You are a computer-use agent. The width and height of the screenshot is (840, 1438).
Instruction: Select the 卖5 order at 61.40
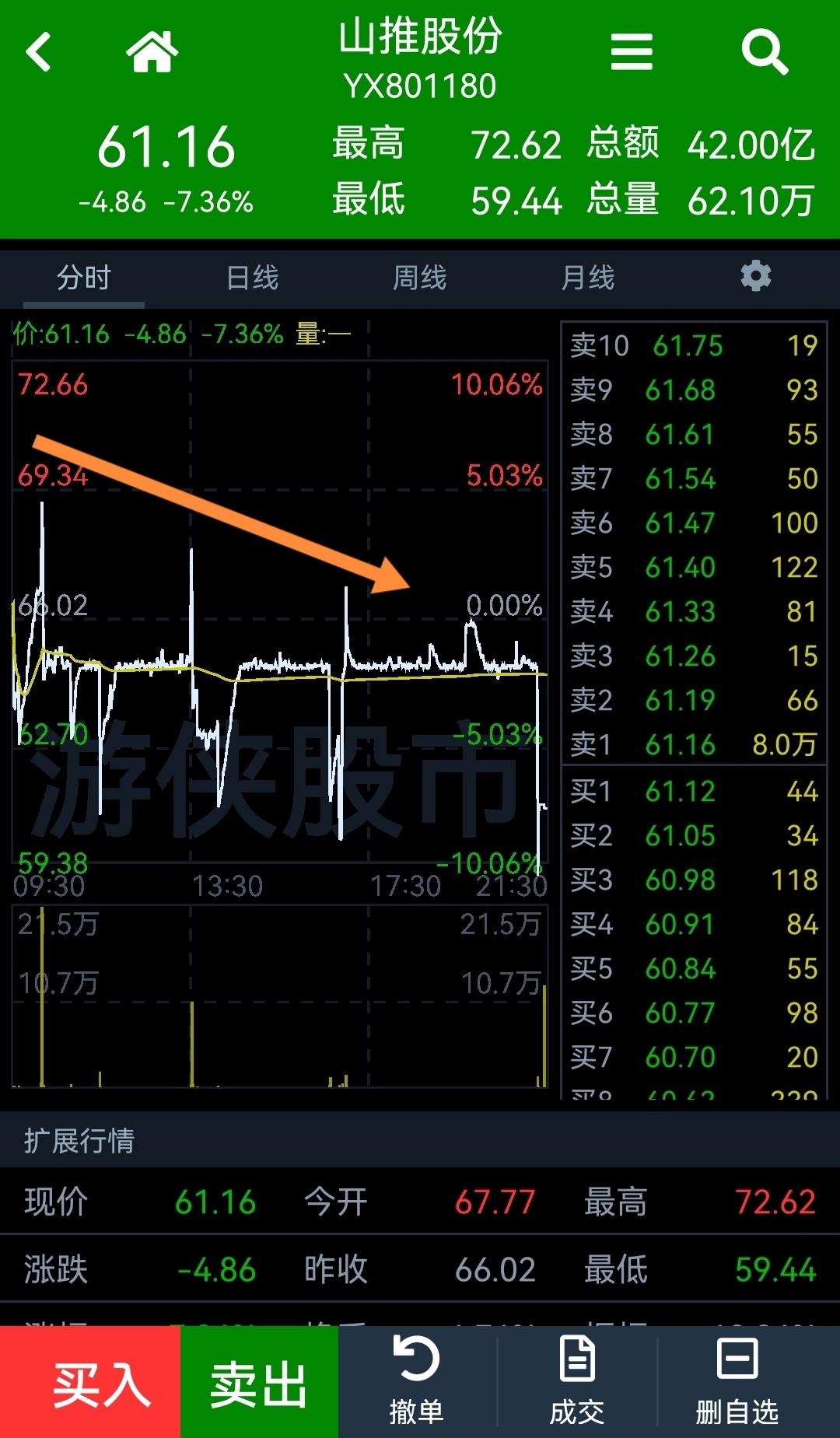tap(694, 568)
